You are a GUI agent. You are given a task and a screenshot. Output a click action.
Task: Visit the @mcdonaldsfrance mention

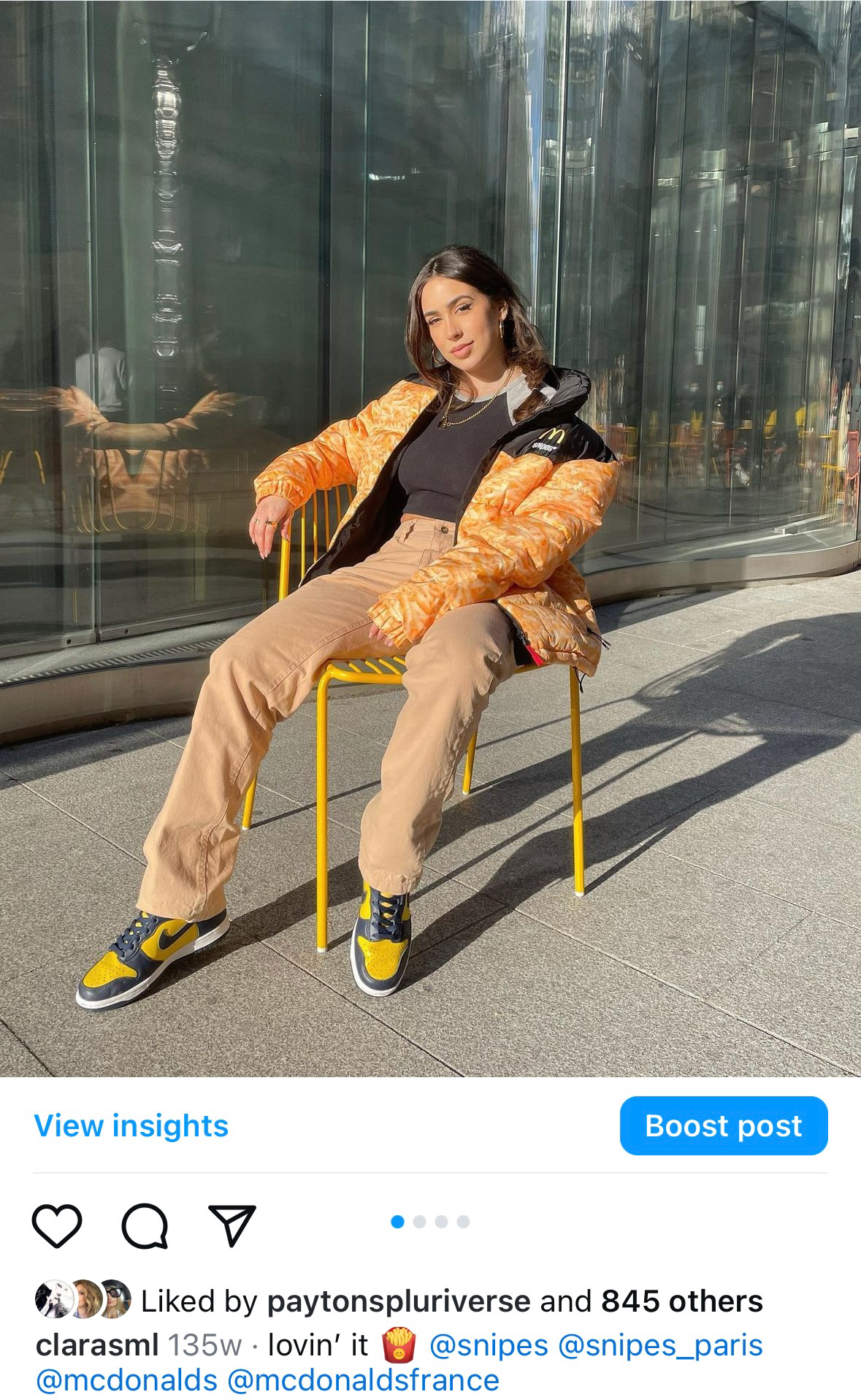pyautogui.click(x=363, y=1380)
